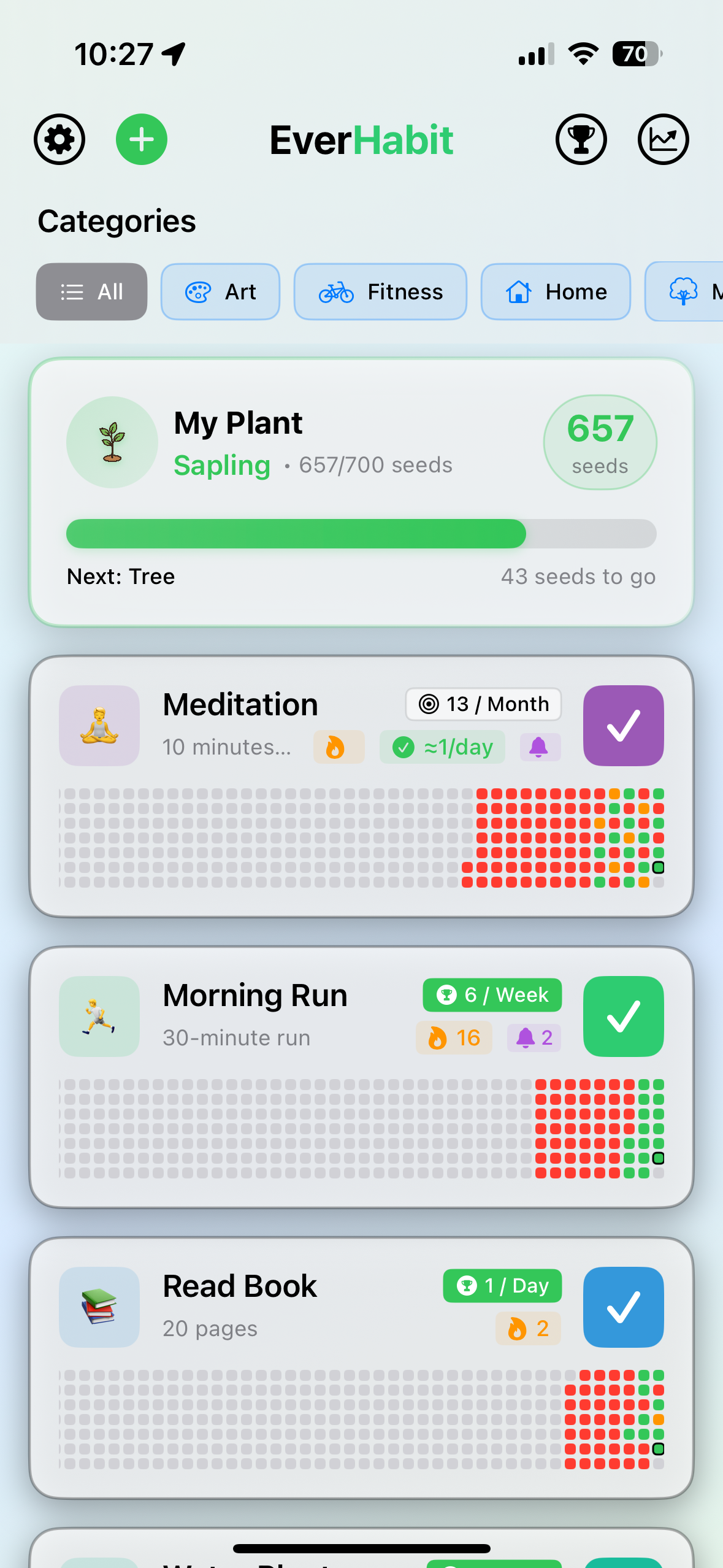Complete Read Book with blue checkmark
The height and width of the screenshot is (1568, 723).
coord(623,1307)
